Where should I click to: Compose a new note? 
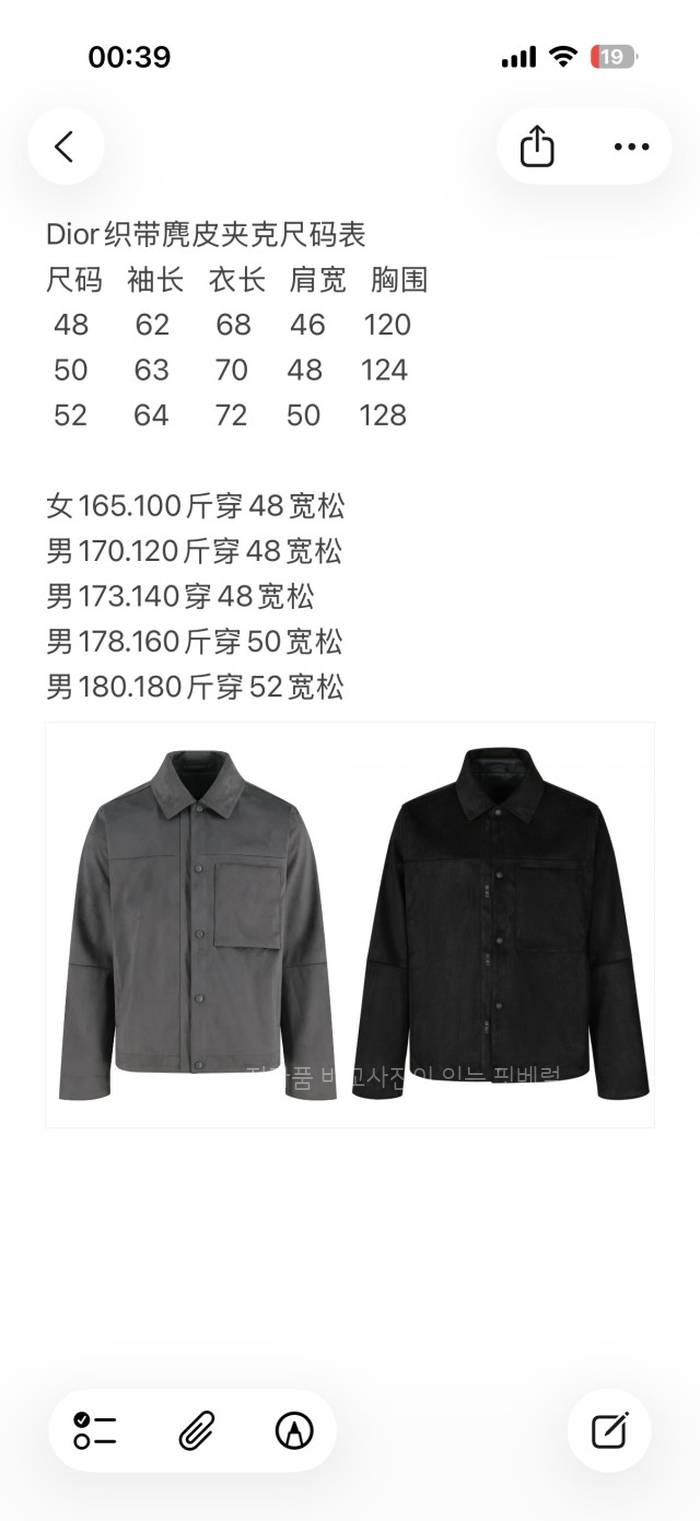pos(609,1431)
